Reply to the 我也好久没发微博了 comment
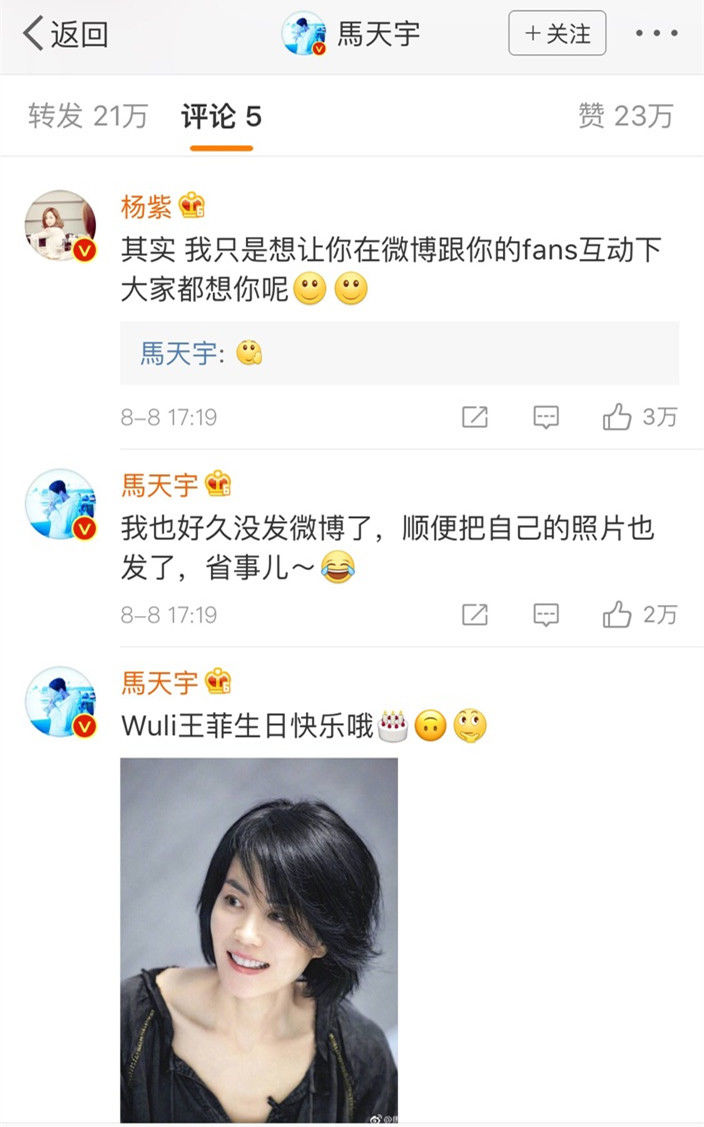The image size is (704, 1127). pos(546,614)
